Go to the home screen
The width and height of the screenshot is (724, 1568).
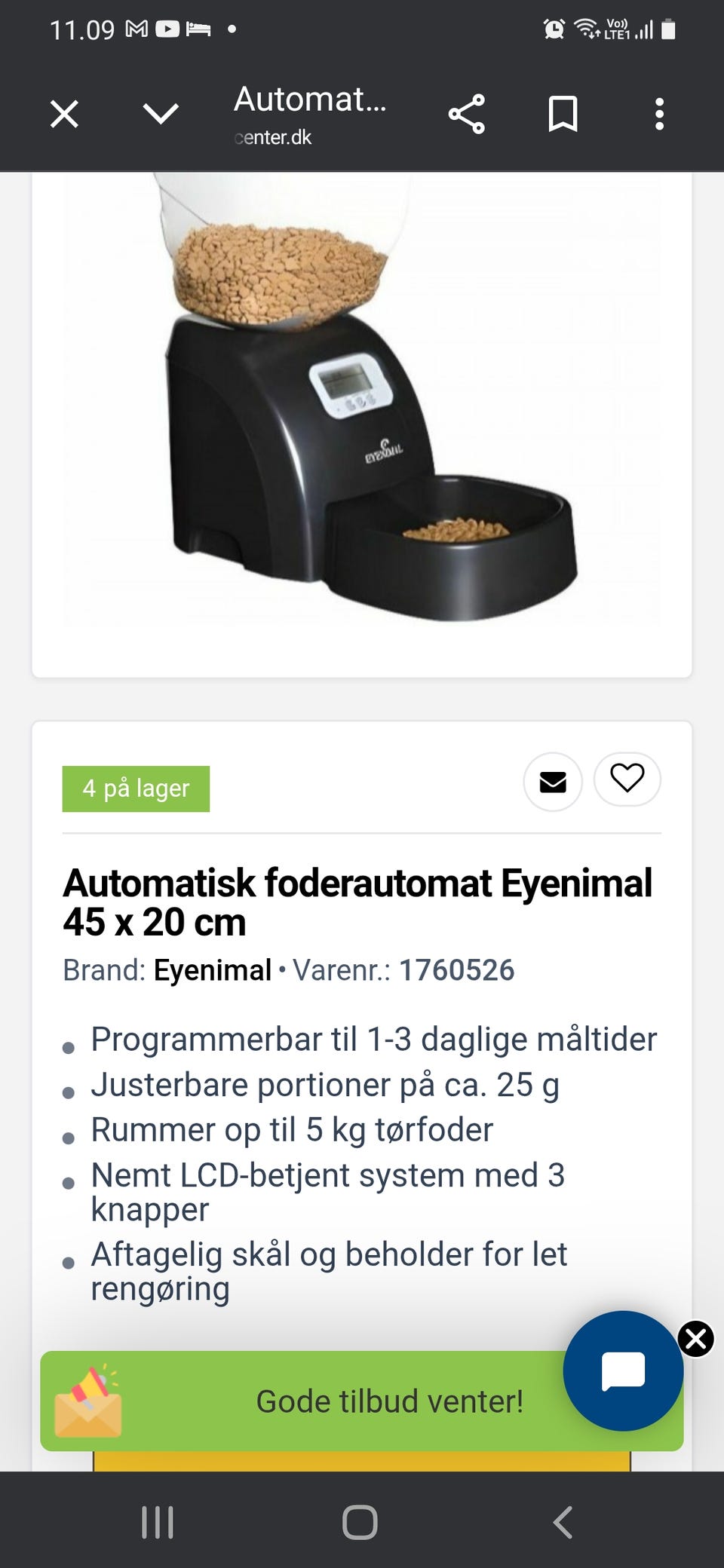click(360, 1522)
